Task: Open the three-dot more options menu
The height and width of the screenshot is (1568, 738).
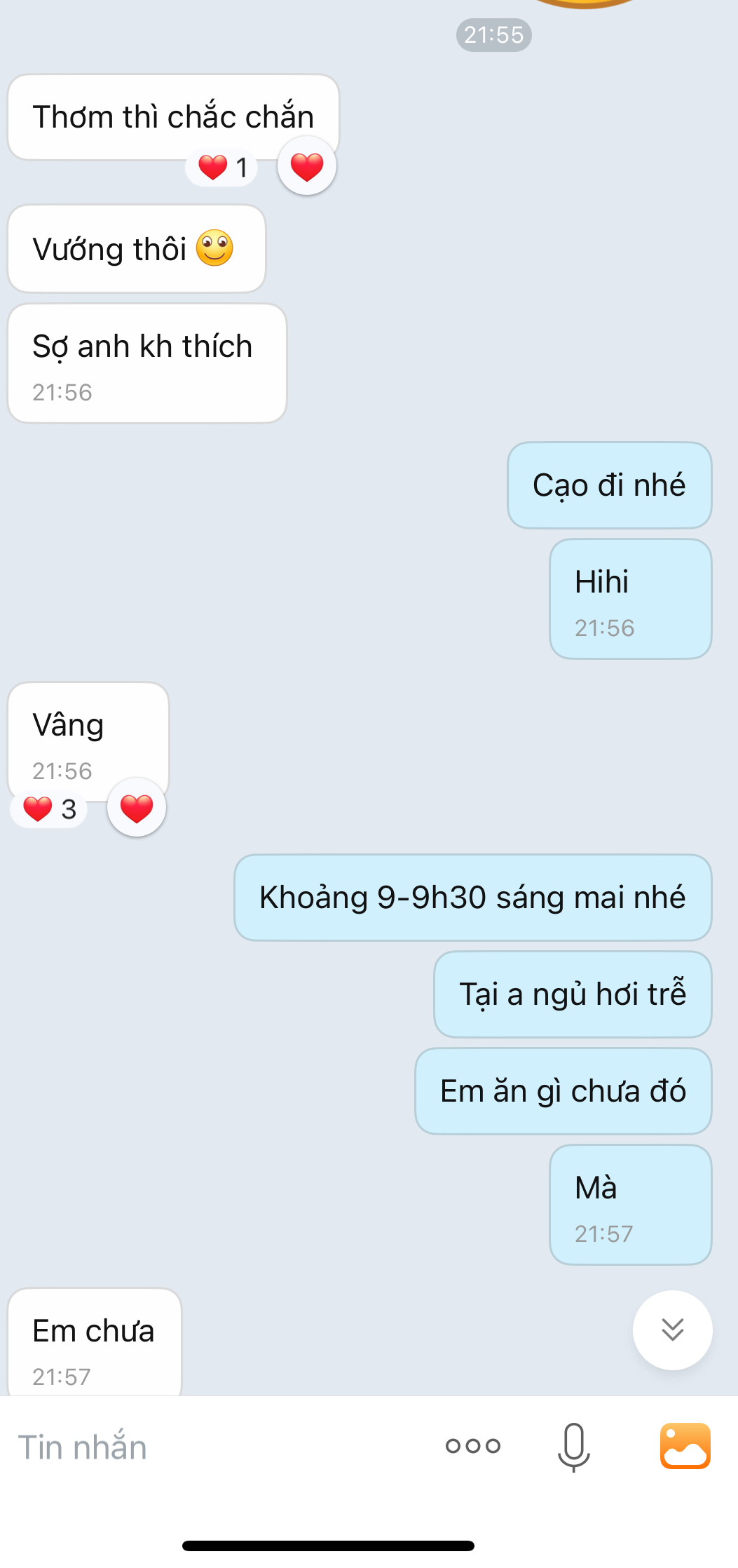Action: pos(473,1446)
